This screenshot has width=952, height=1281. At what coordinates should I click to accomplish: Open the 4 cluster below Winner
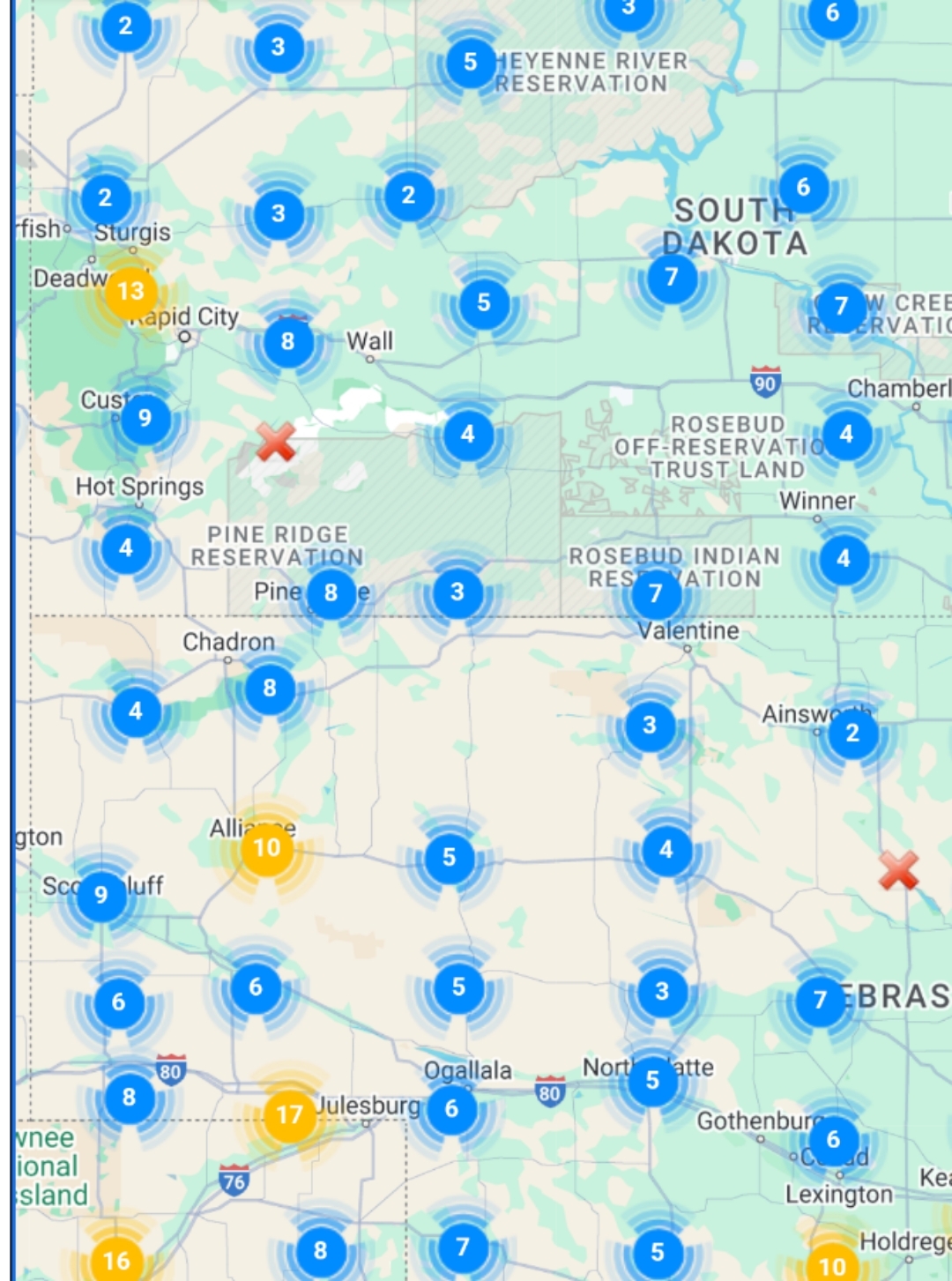coord(844,558)
